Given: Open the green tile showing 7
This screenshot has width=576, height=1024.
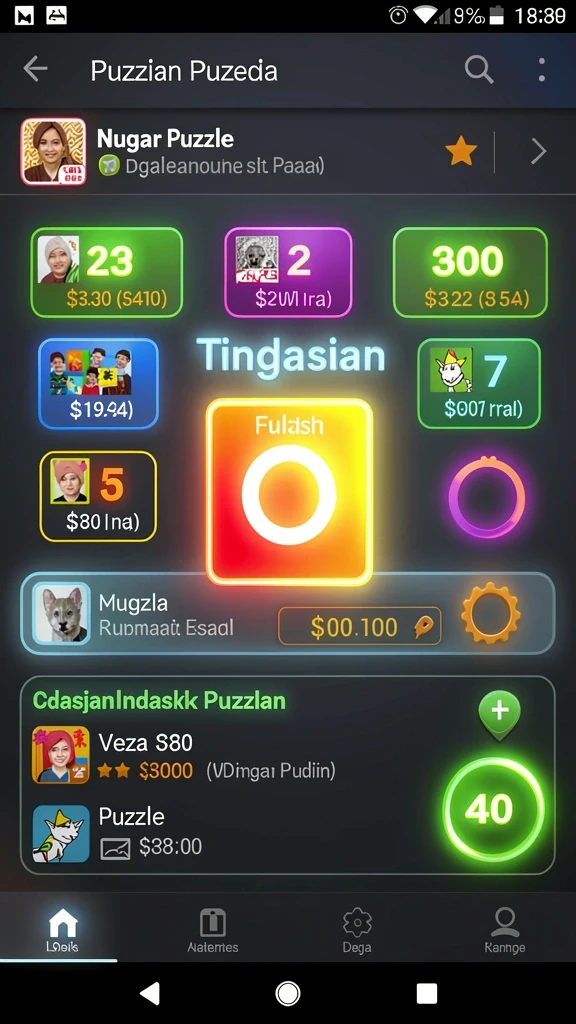Looking at the screenshot, I should (479, 383).
